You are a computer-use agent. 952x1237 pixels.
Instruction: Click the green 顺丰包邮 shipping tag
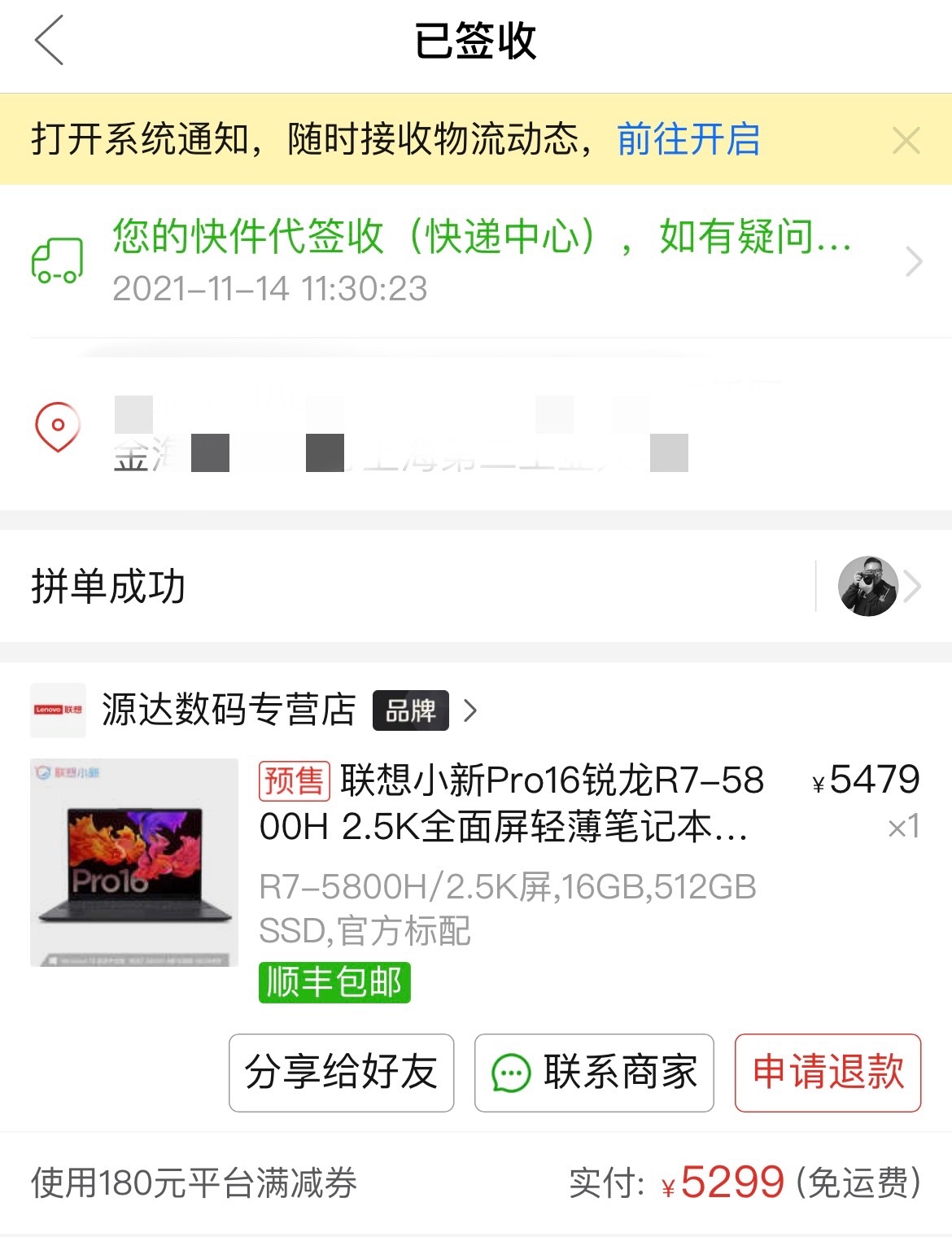(x=334, y=983)
